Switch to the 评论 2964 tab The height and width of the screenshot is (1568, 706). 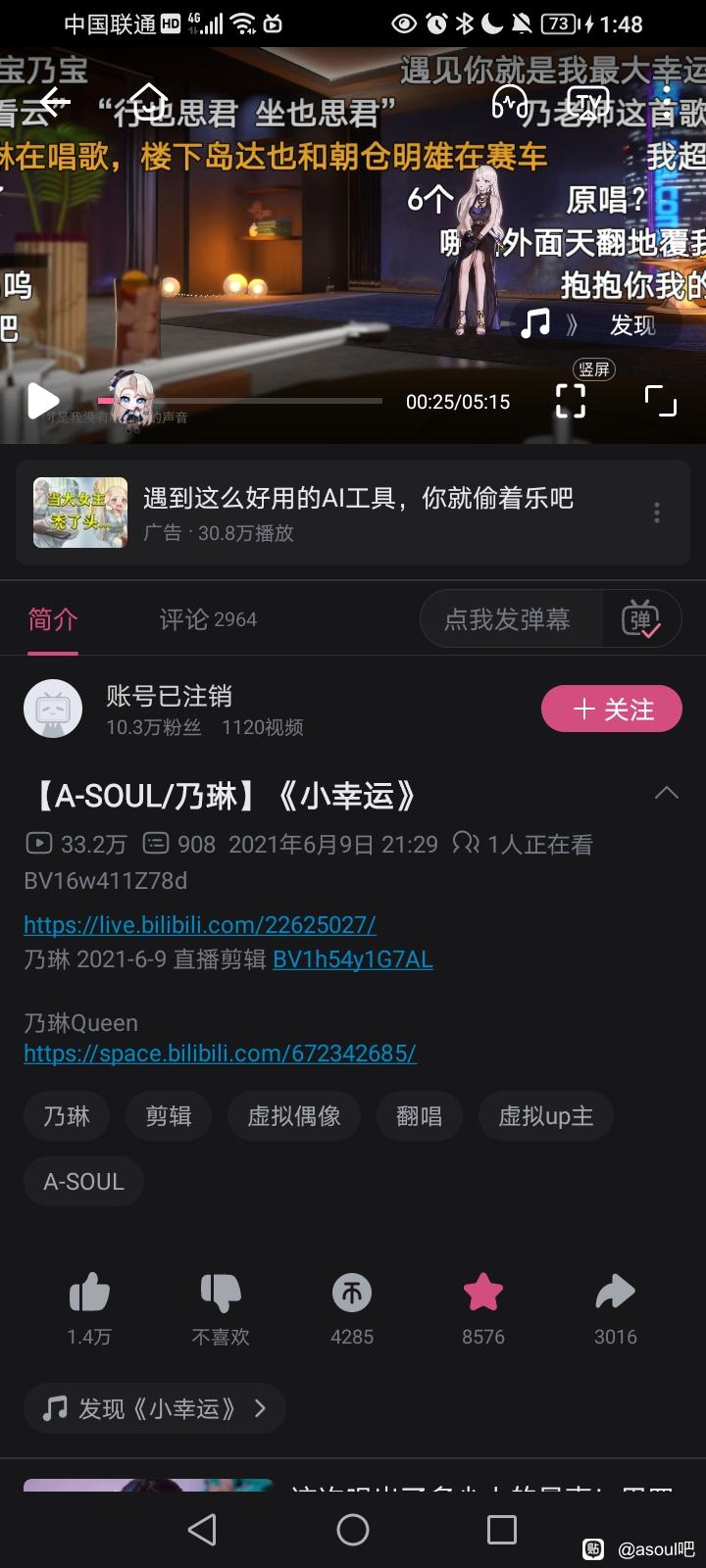(208, 619)
